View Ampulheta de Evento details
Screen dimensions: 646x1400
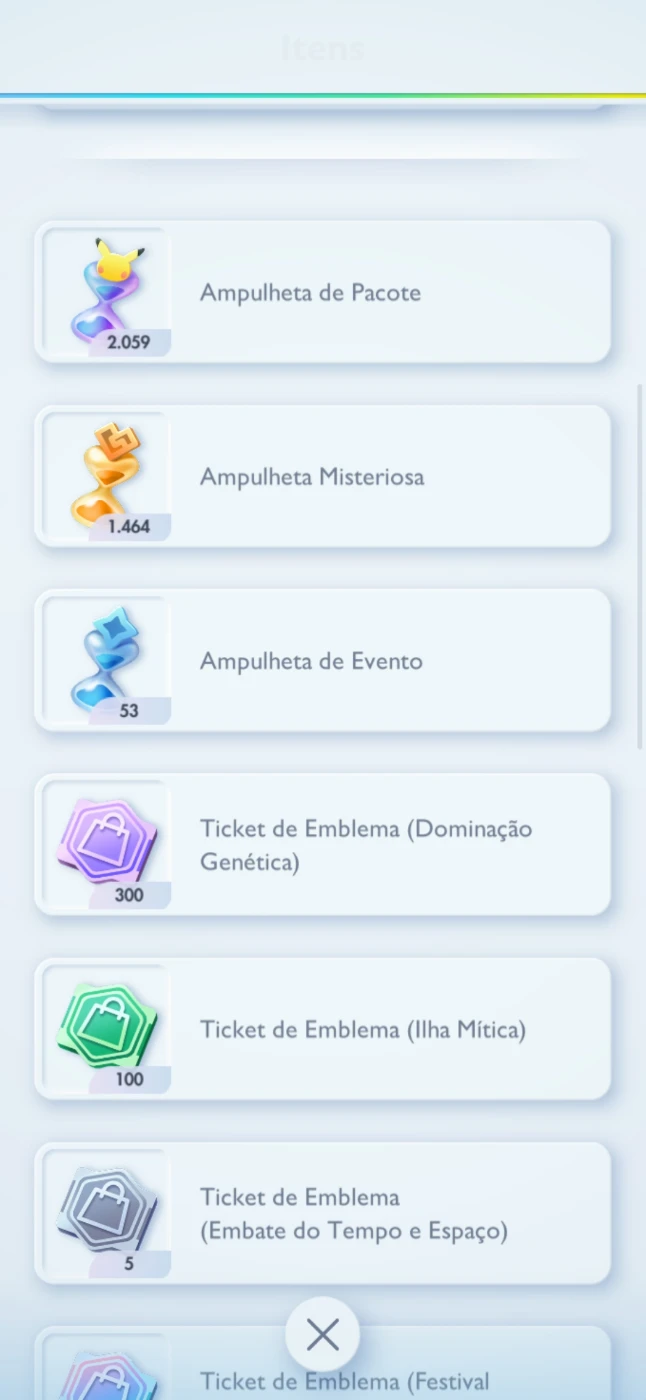point(322,660)
